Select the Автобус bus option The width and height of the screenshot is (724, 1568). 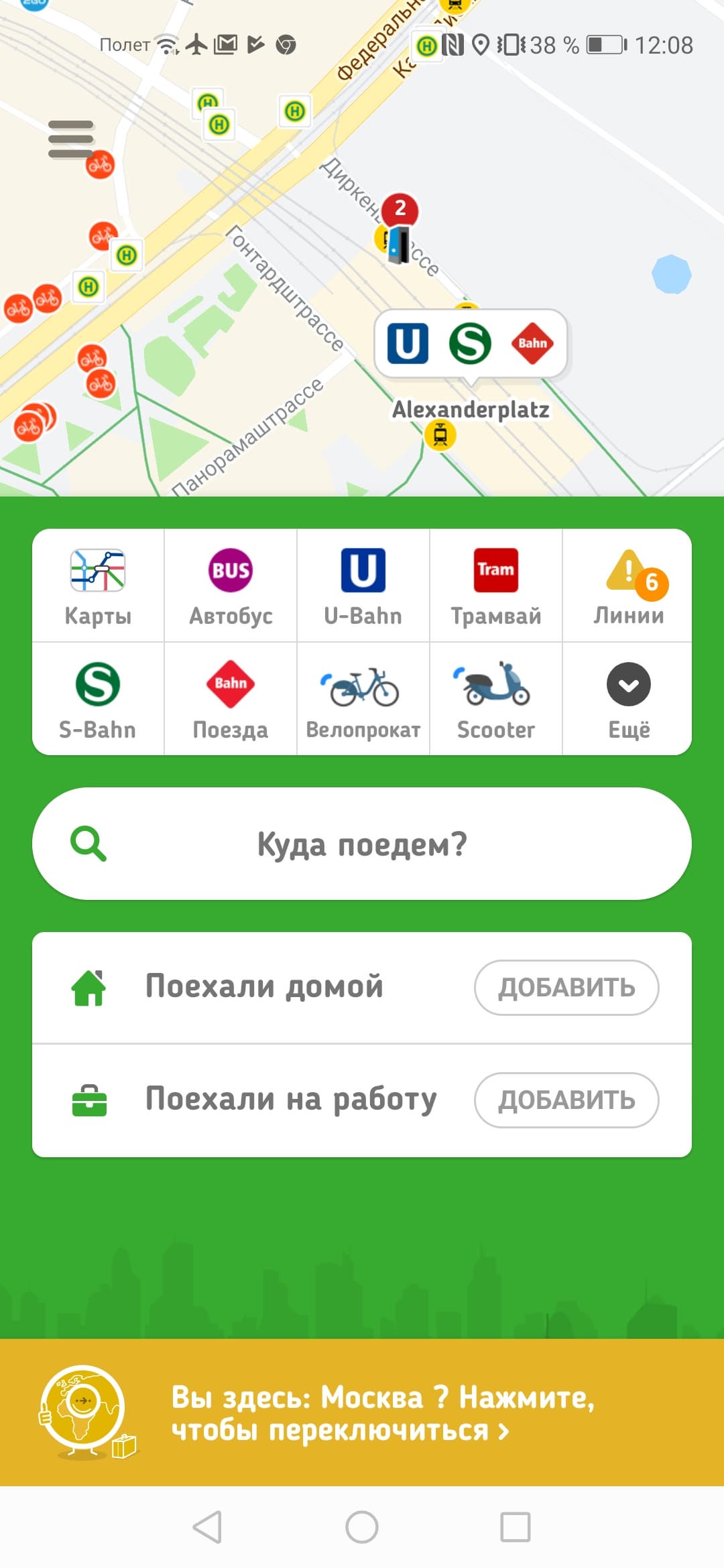[x=231, y=585]
